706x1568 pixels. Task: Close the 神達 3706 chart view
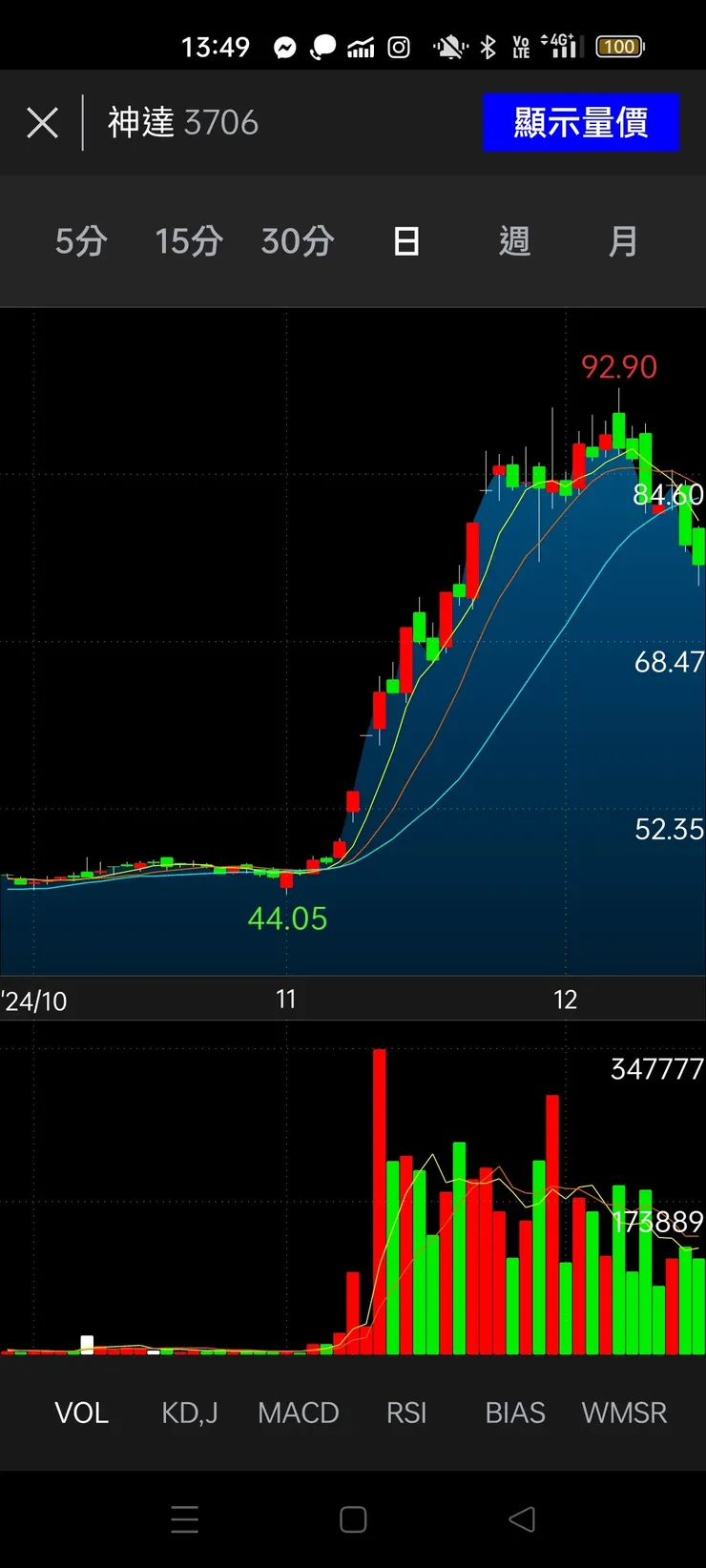(42, 123)
